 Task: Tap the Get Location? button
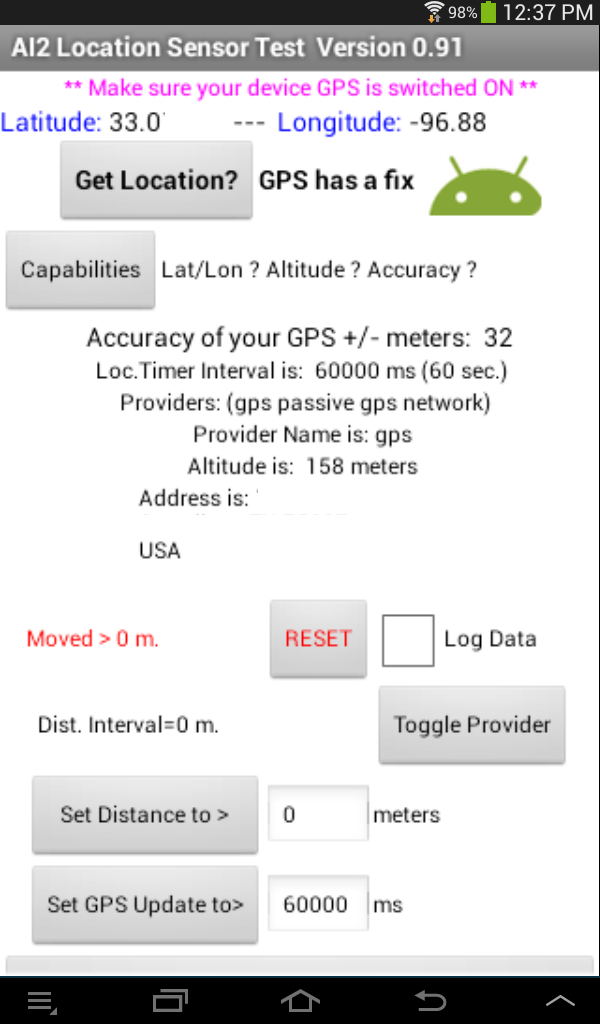pos(156,180)
